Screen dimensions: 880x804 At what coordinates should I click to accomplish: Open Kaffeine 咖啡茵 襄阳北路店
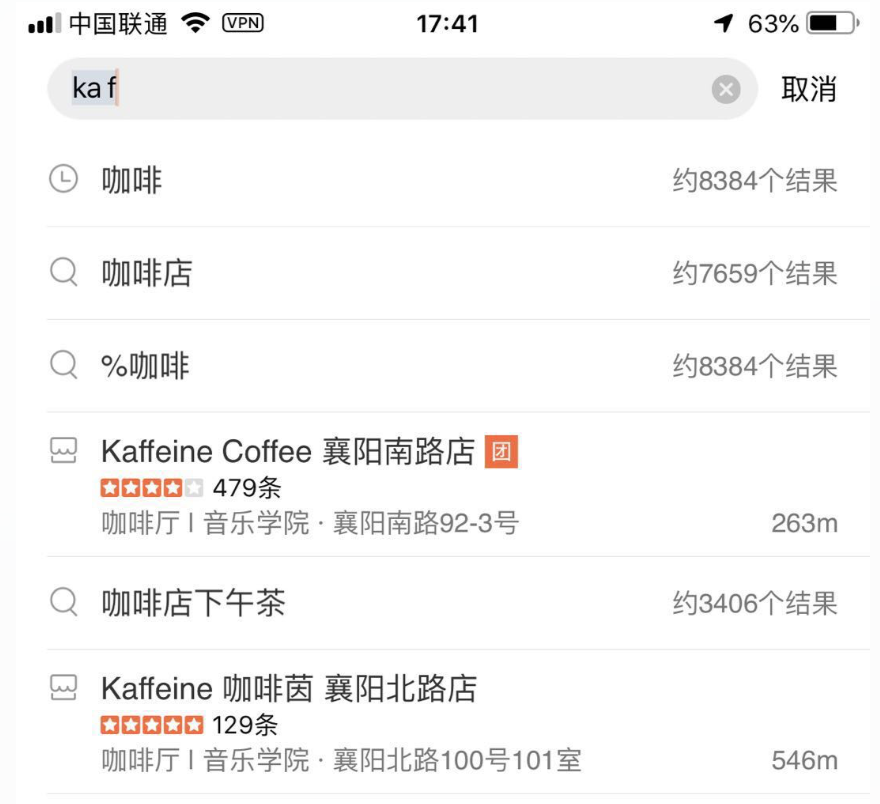pyautogui.click(x=440, y=723)
